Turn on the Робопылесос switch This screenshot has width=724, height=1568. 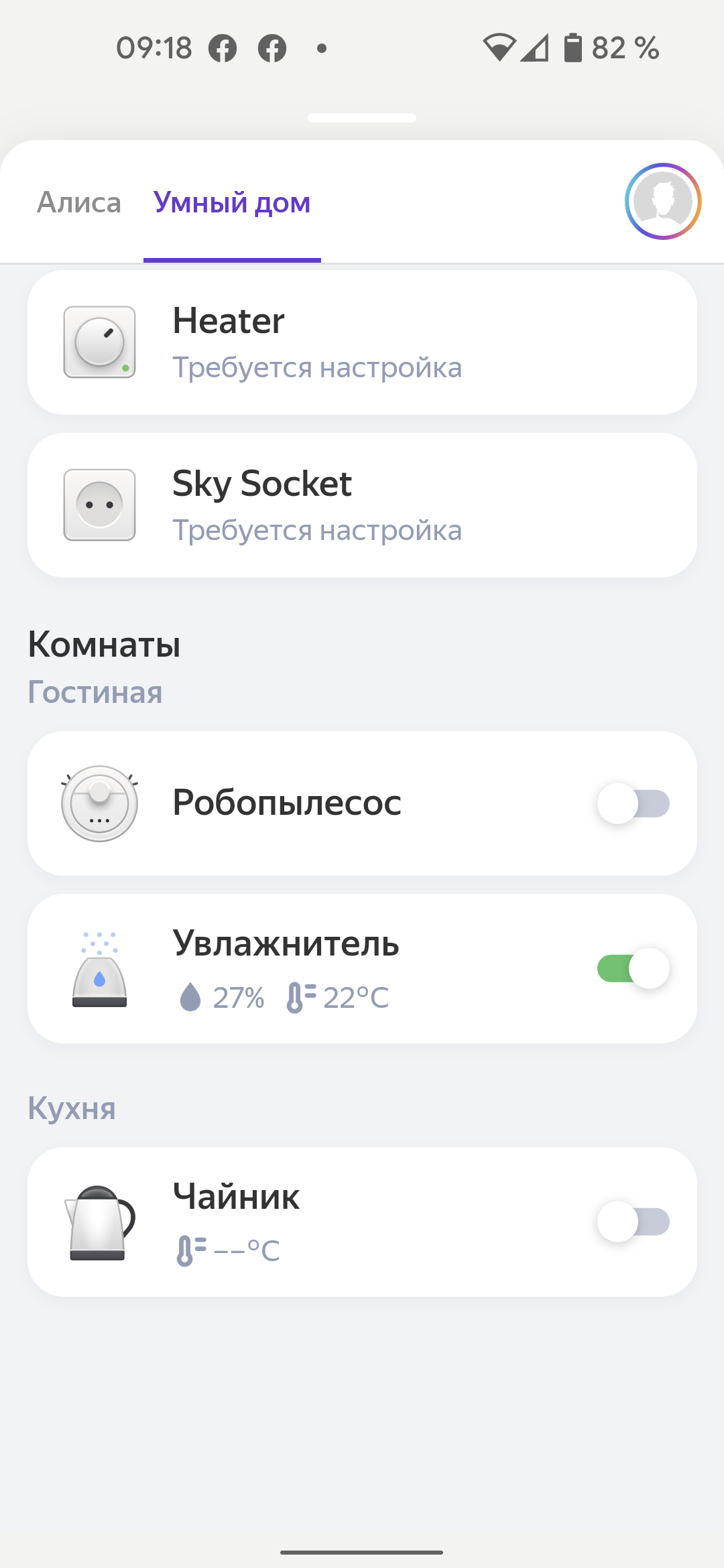pos(633,803)
